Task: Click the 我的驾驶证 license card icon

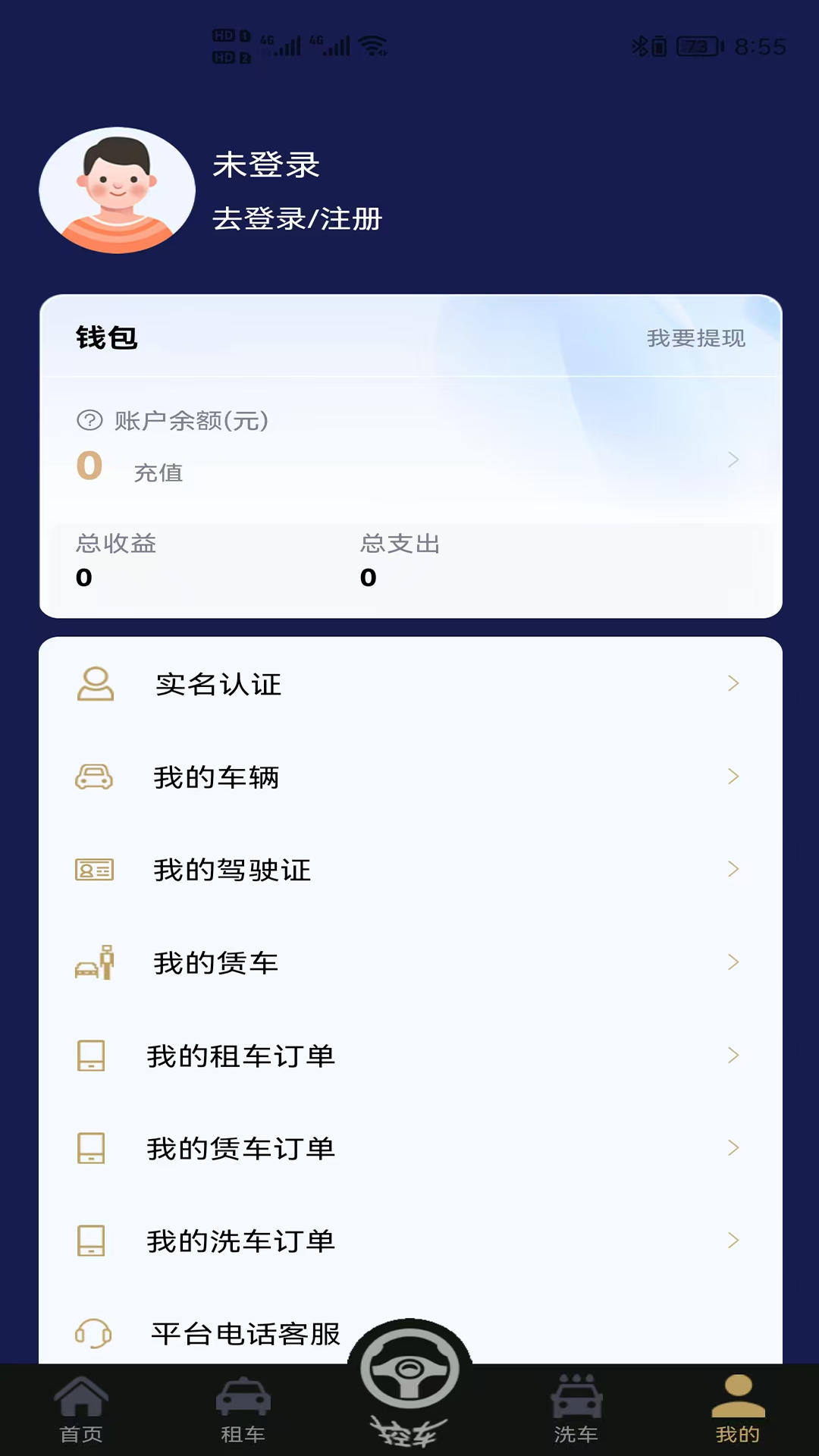Action: (x=93, y=870)
